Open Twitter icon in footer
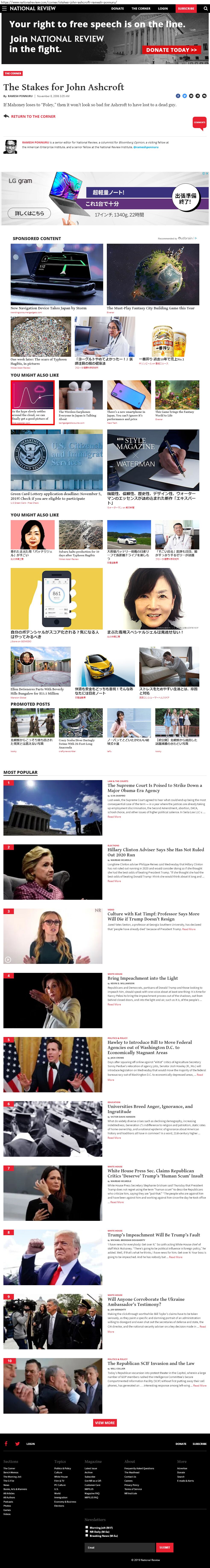The width and height of the screenshot is (210, 1568). coord(17,1444)
